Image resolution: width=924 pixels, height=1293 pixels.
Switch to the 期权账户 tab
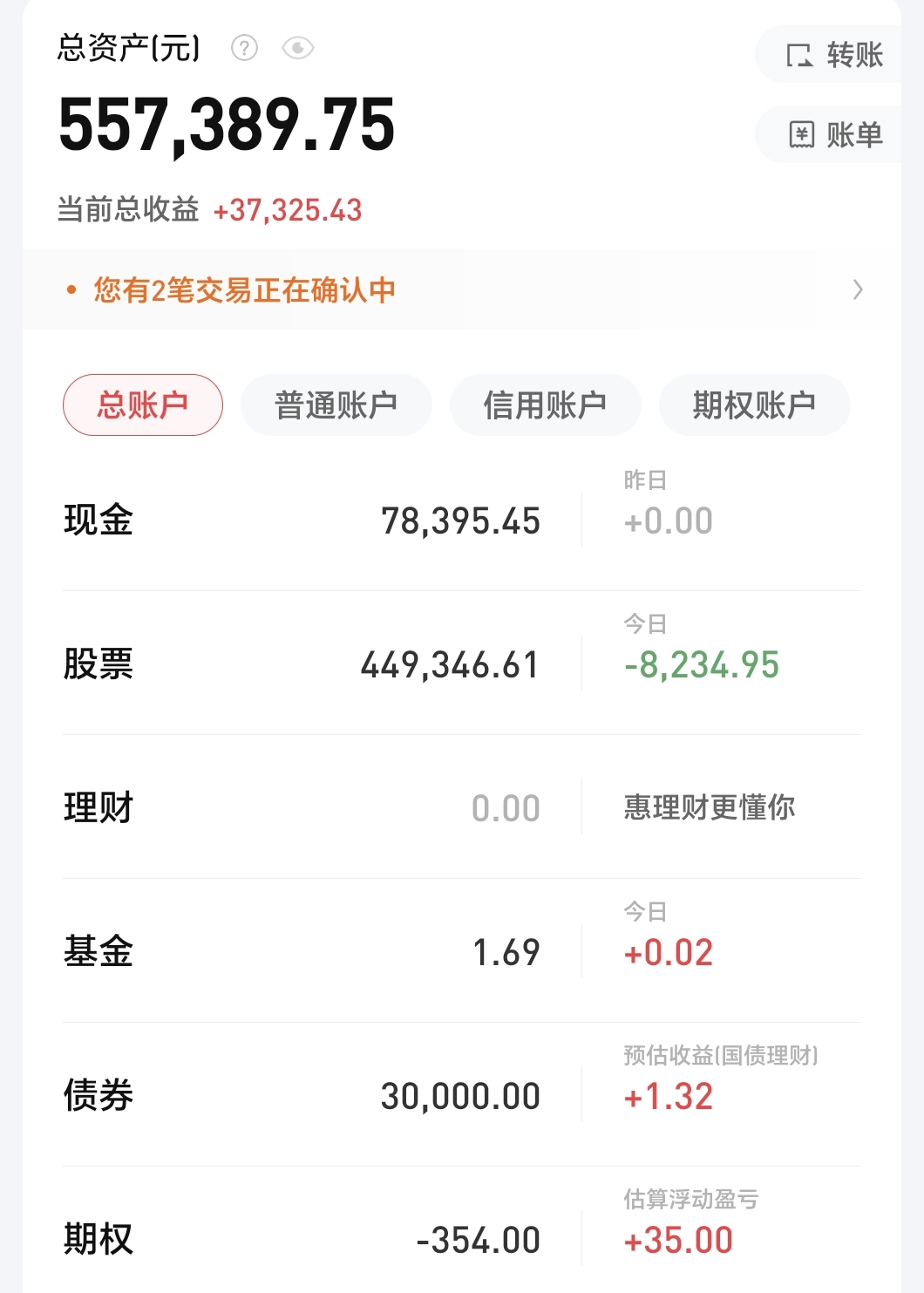click(x=754, y=405)
